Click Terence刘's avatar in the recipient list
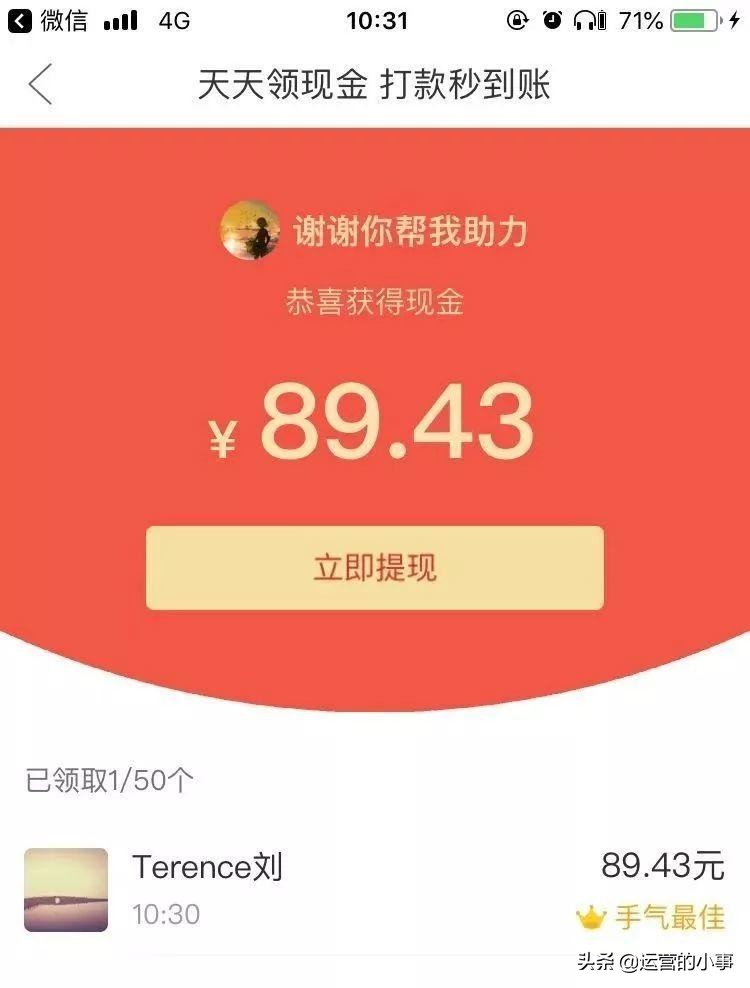Image resolution: width=750 pixels, height=988 pixels. 66,888
